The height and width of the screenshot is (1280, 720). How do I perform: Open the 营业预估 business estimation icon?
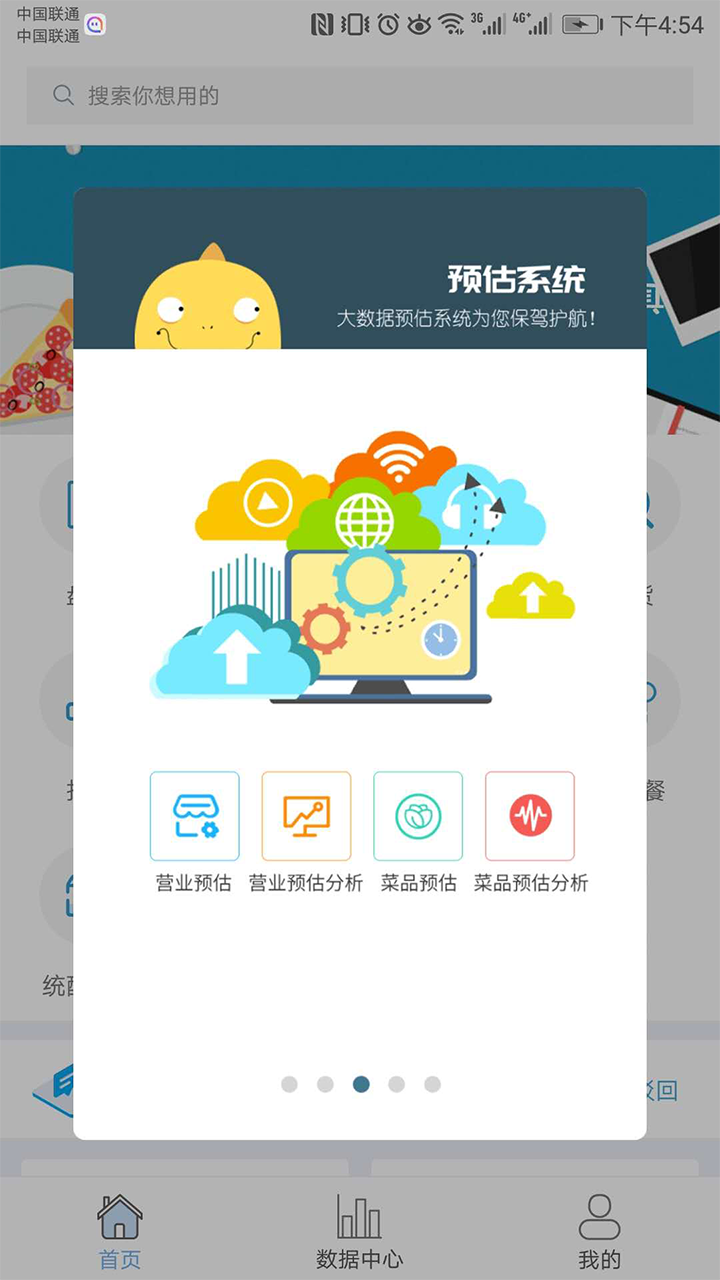point(194,815)
